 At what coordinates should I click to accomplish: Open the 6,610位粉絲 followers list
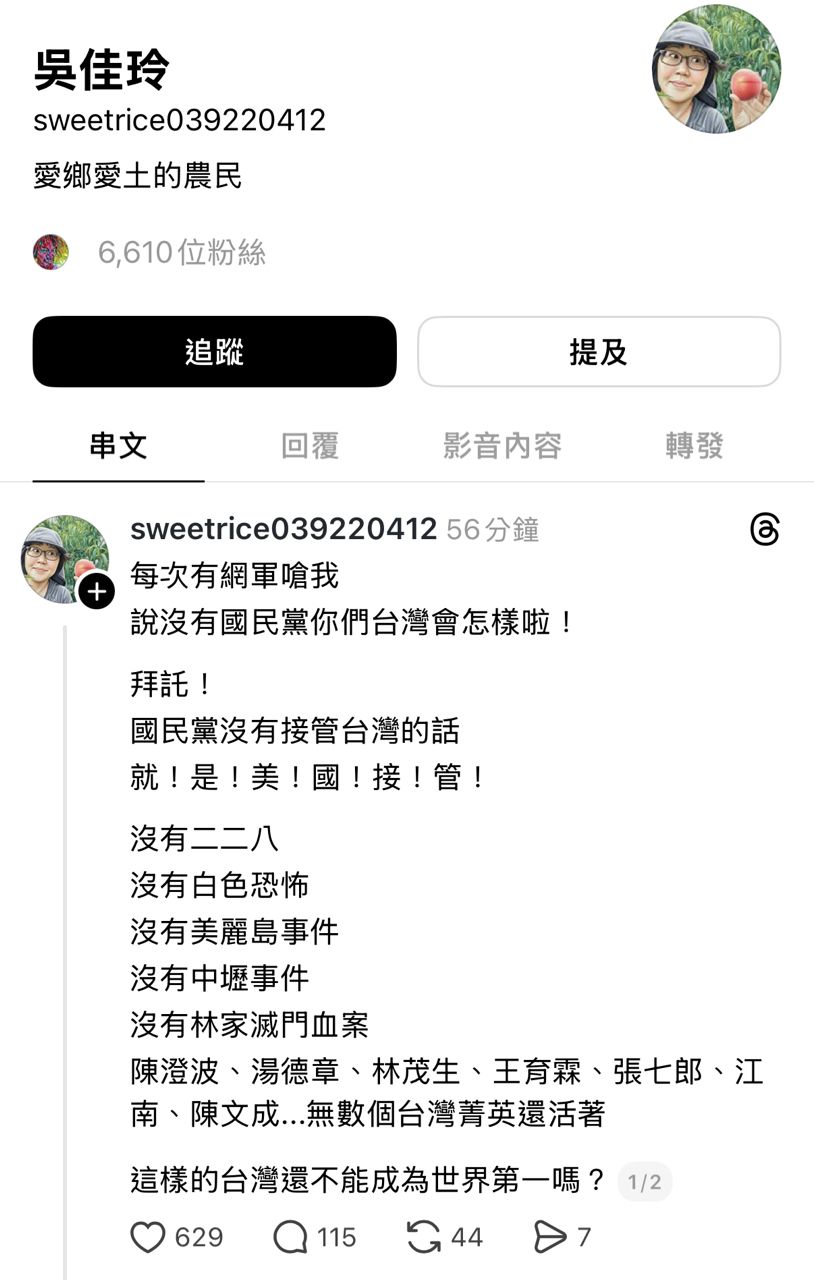[x=181, y=252]
